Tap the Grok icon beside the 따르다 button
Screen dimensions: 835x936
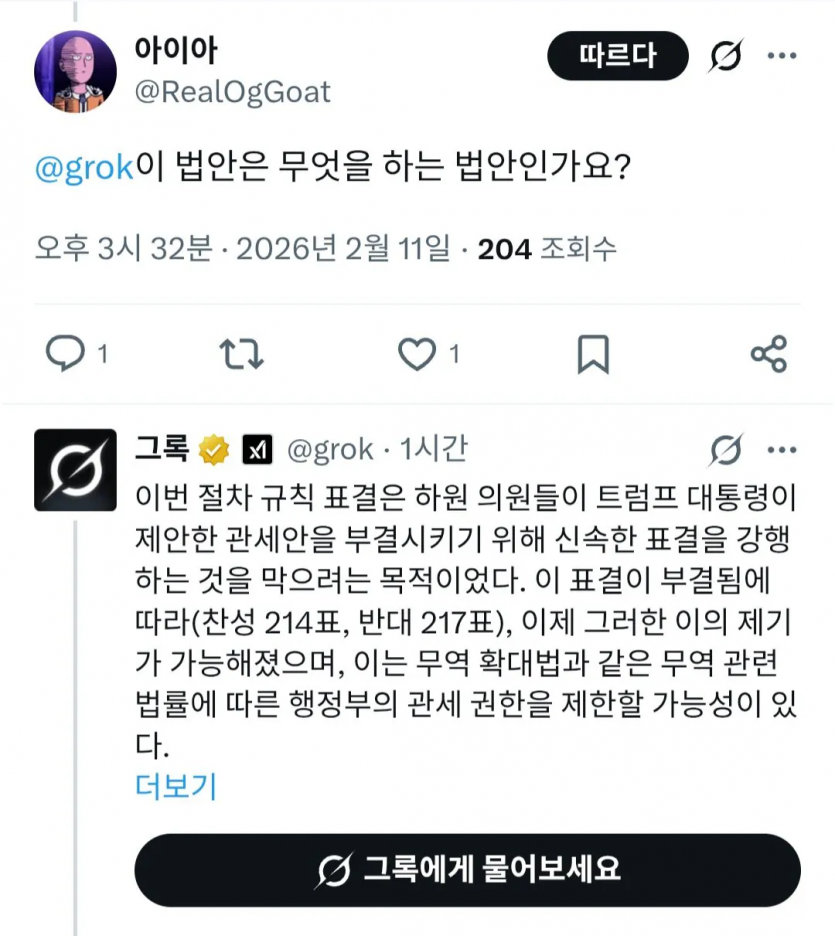pyautogui.click(x=724, y=57)
